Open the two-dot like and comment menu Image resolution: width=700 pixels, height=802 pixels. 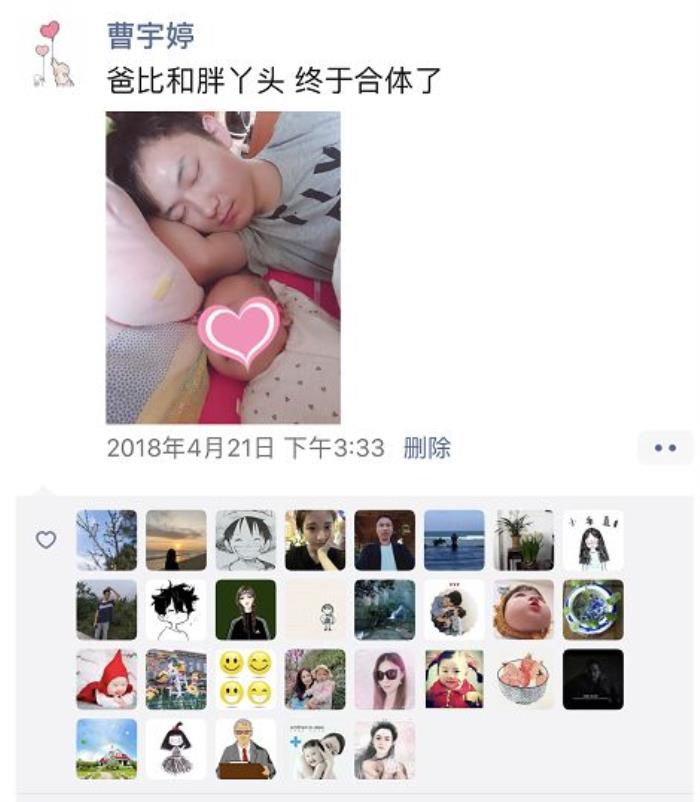[665, 448]
